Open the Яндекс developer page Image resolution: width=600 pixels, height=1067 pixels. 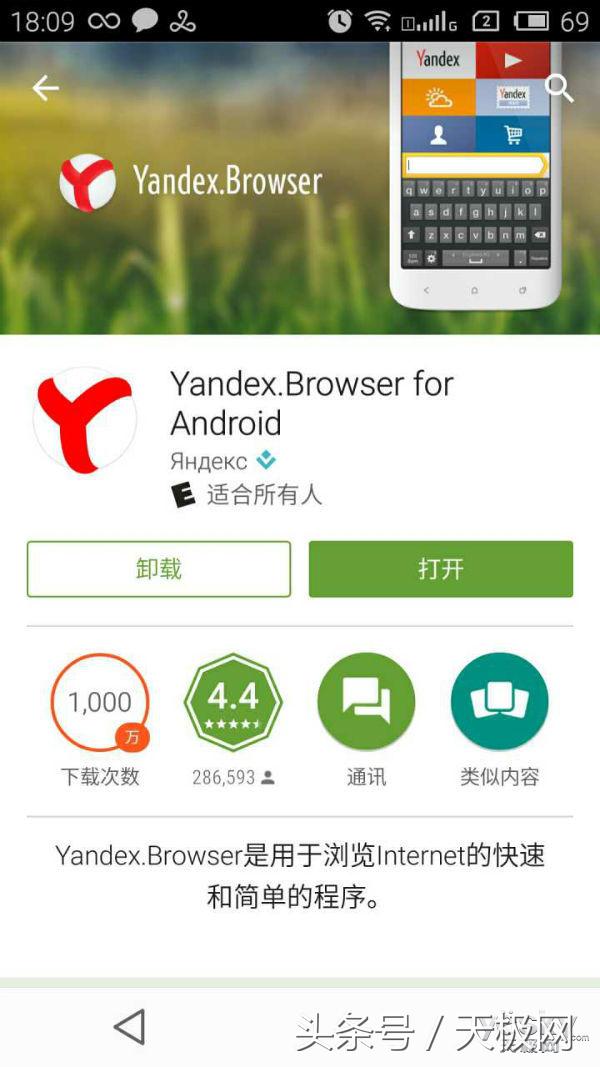(x=209, y=461)
